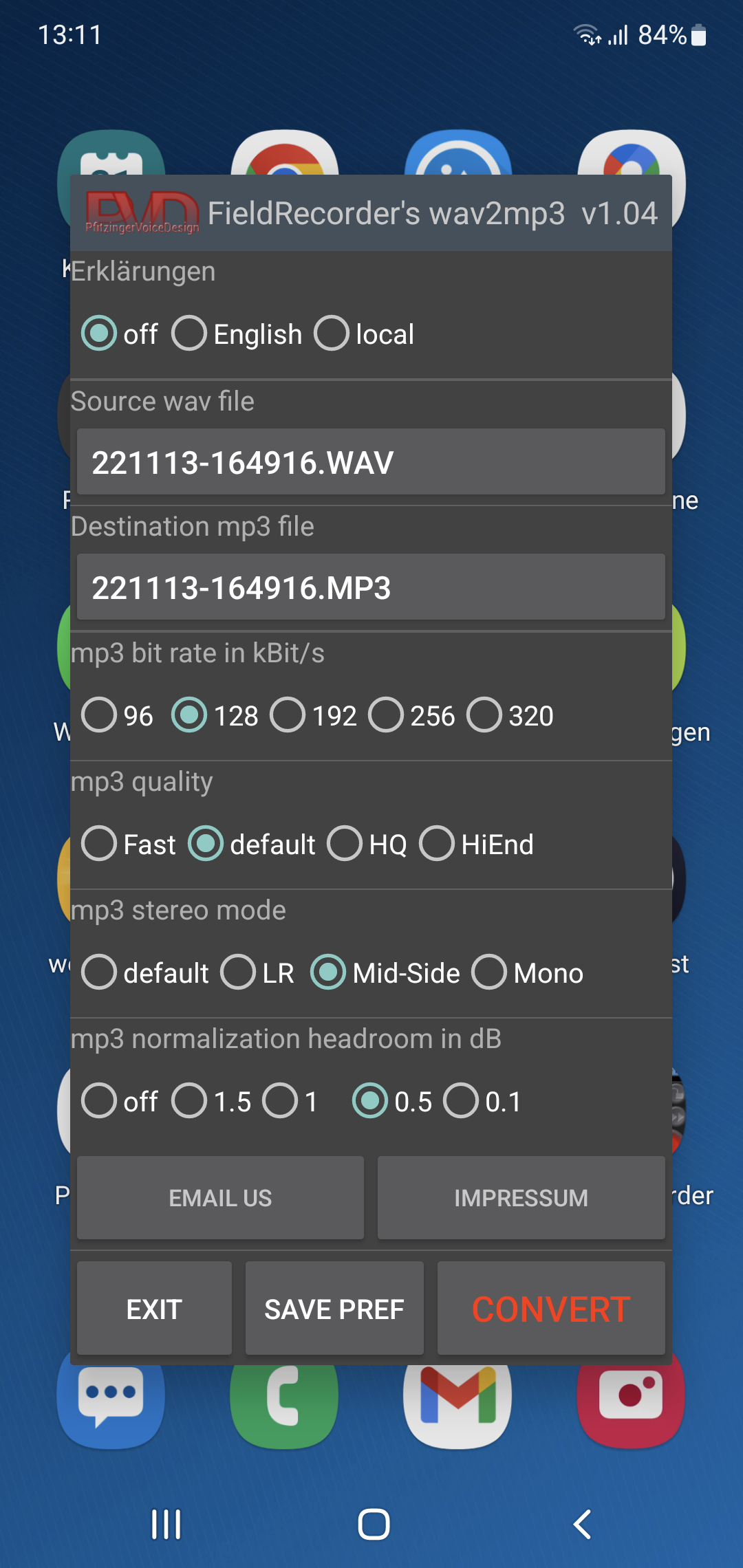This screenshot has height=1568, width=743.
Task: Tap the EMAIL US button
Action: pos(220,1197)
